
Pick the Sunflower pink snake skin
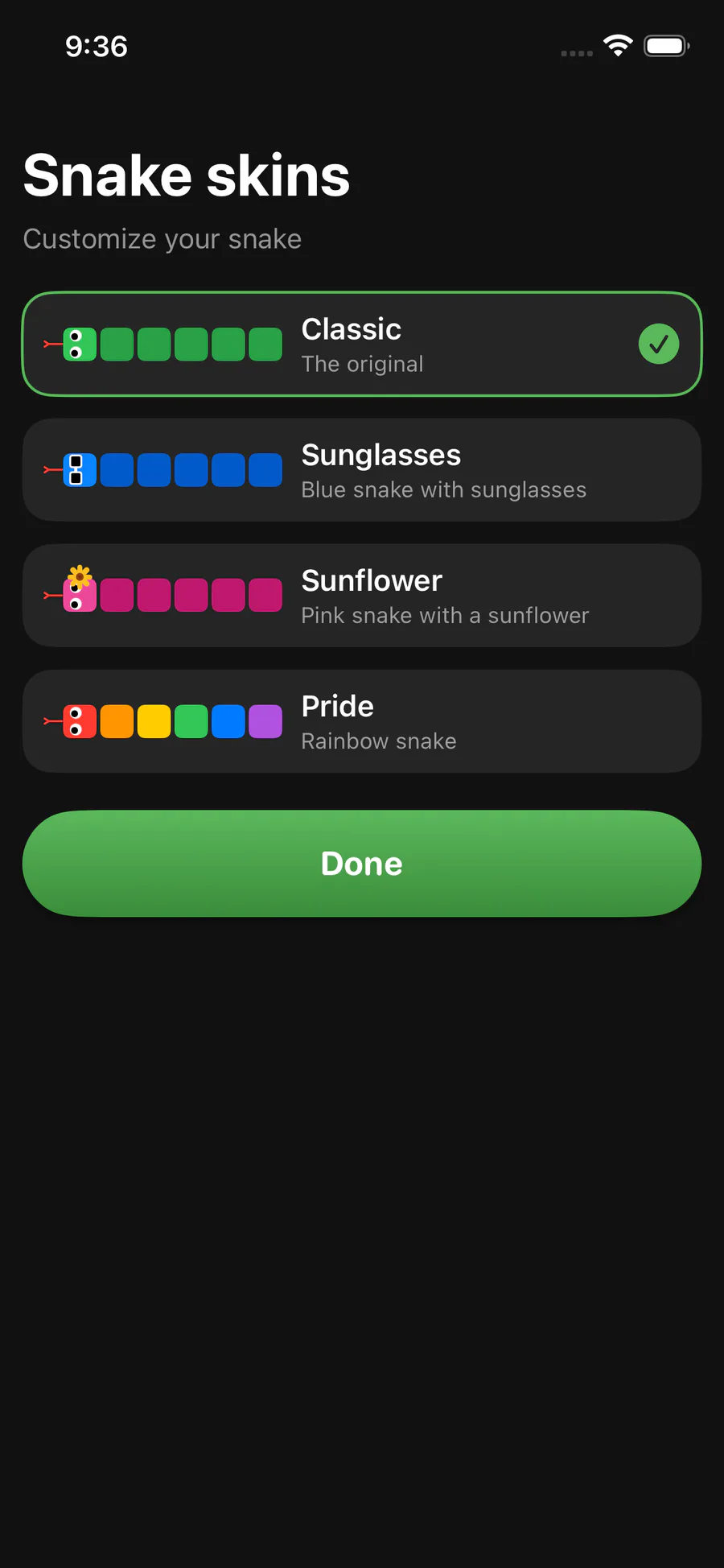point(362,596)
